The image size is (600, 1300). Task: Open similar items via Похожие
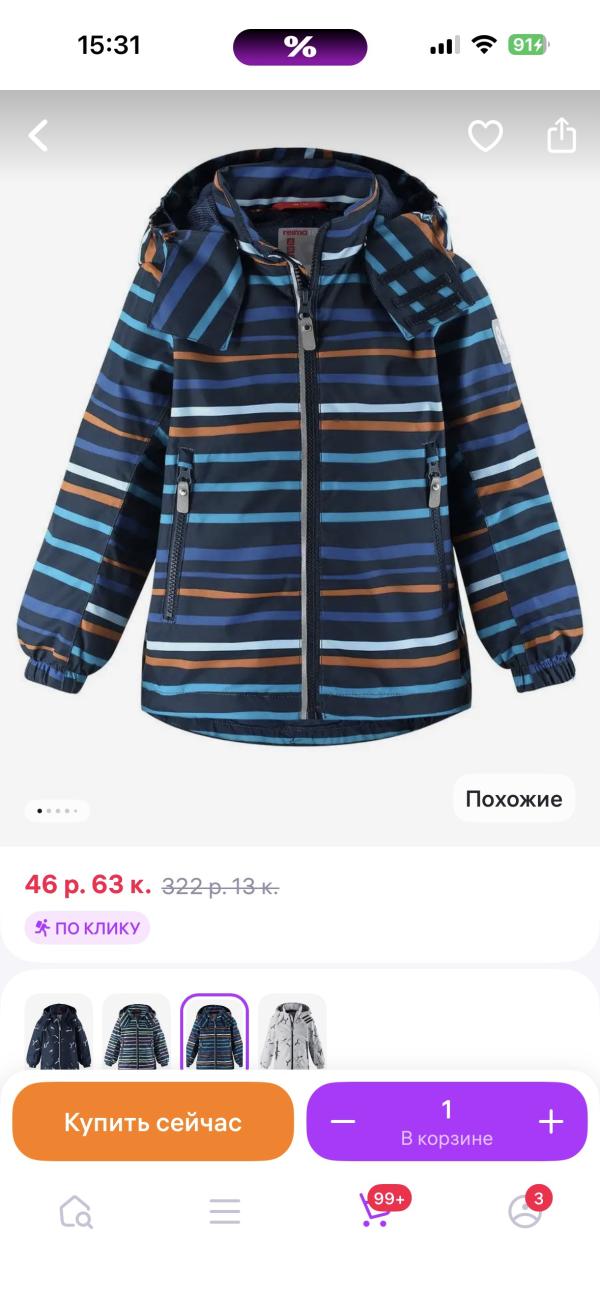514,799
